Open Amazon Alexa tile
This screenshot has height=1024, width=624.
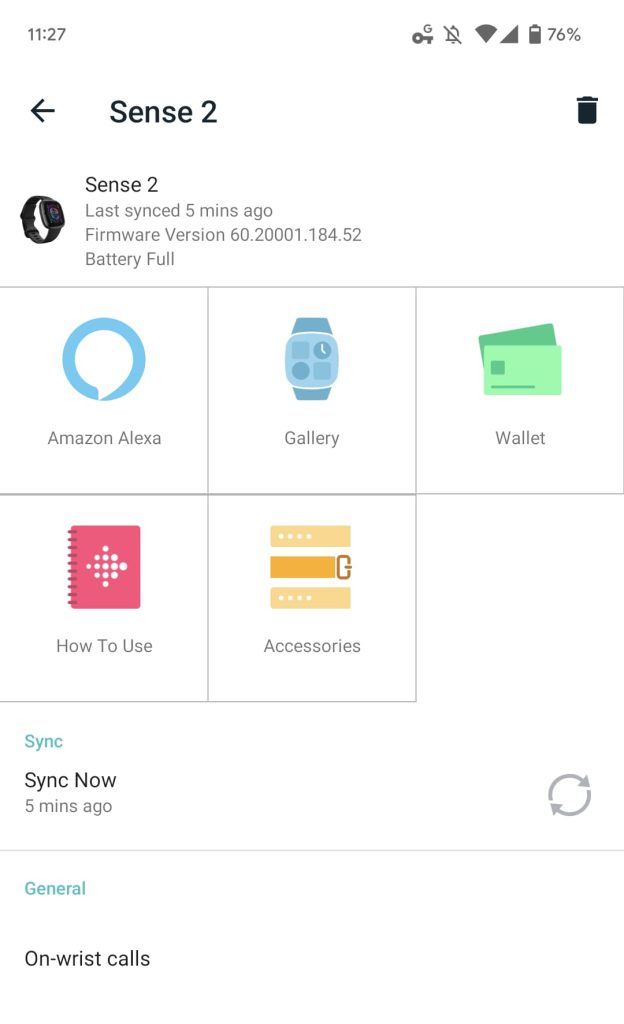(x=104, y=390)
